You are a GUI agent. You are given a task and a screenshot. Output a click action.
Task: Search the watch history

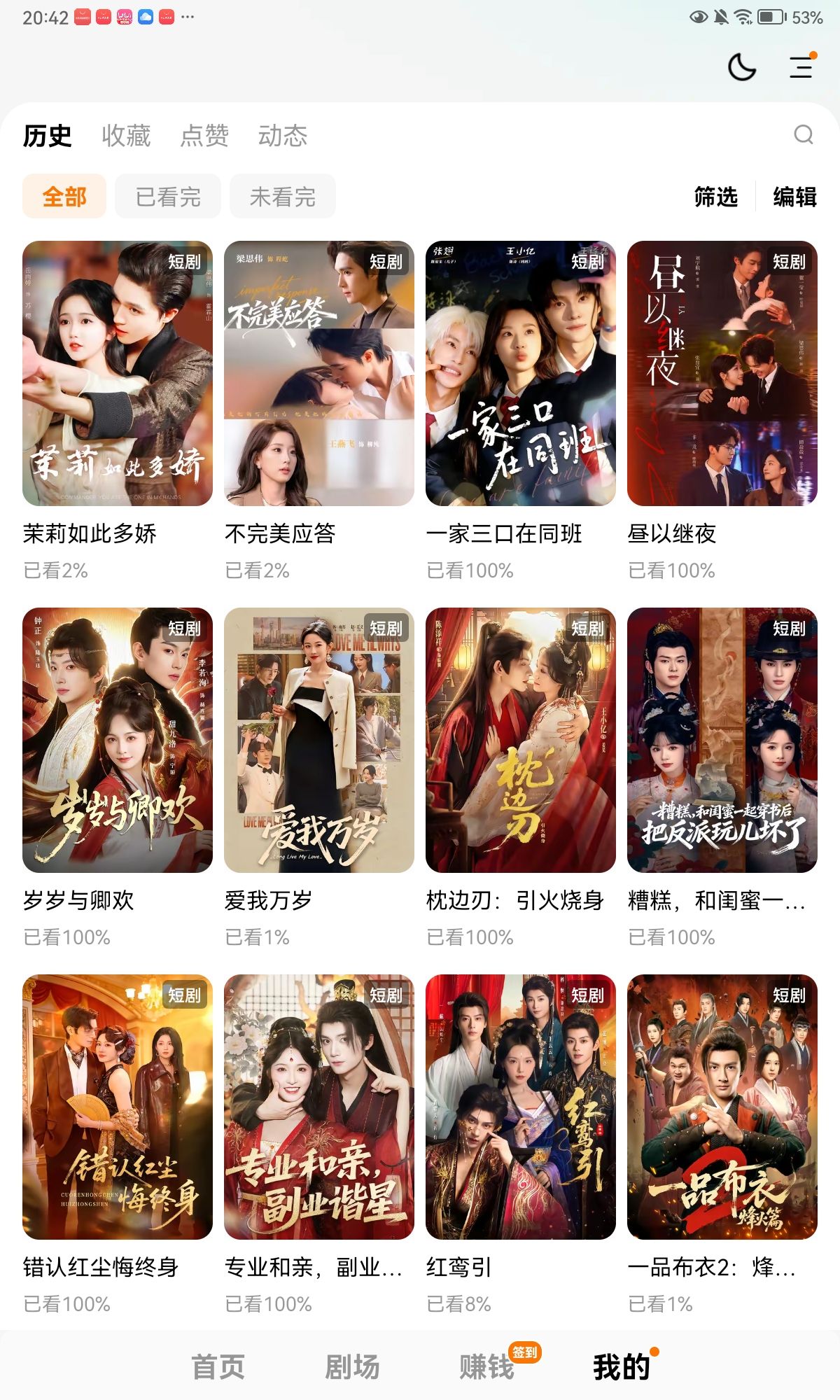804,134
